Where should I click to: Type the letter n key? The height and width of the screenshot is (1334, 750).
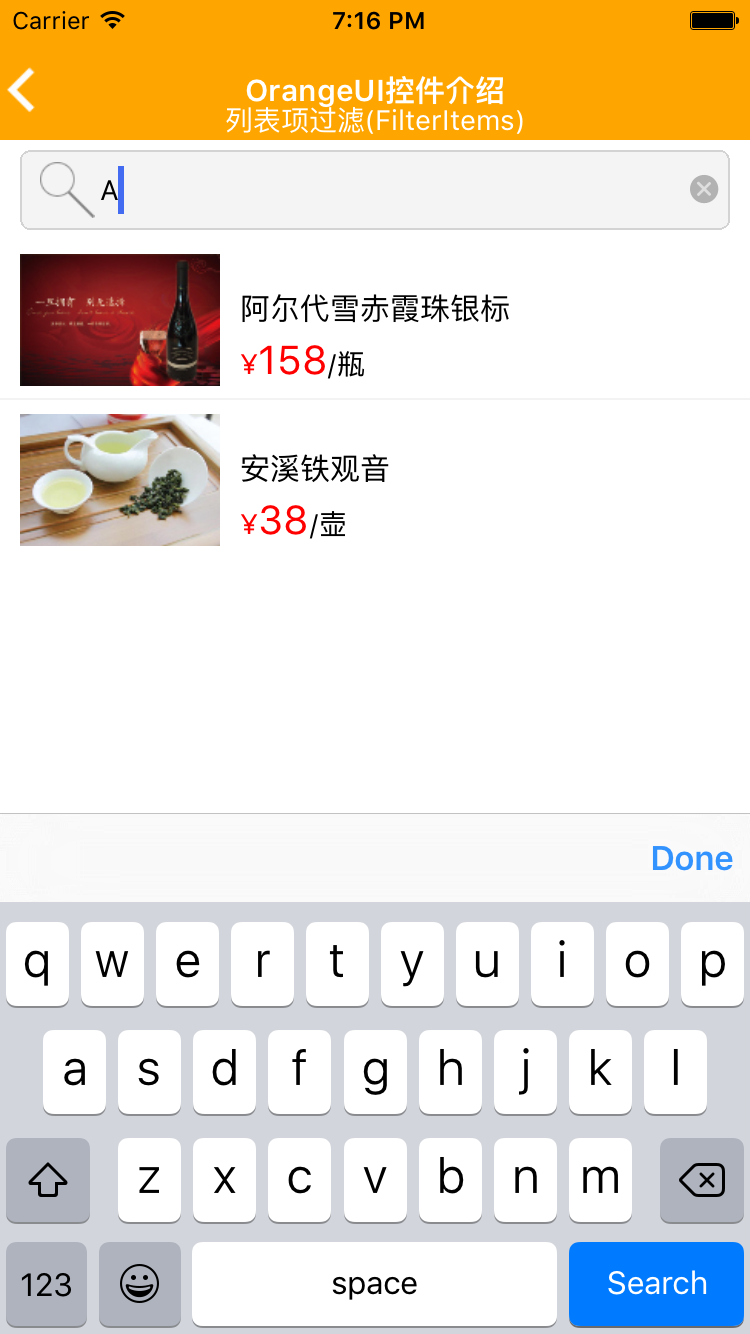(526, 1180)
